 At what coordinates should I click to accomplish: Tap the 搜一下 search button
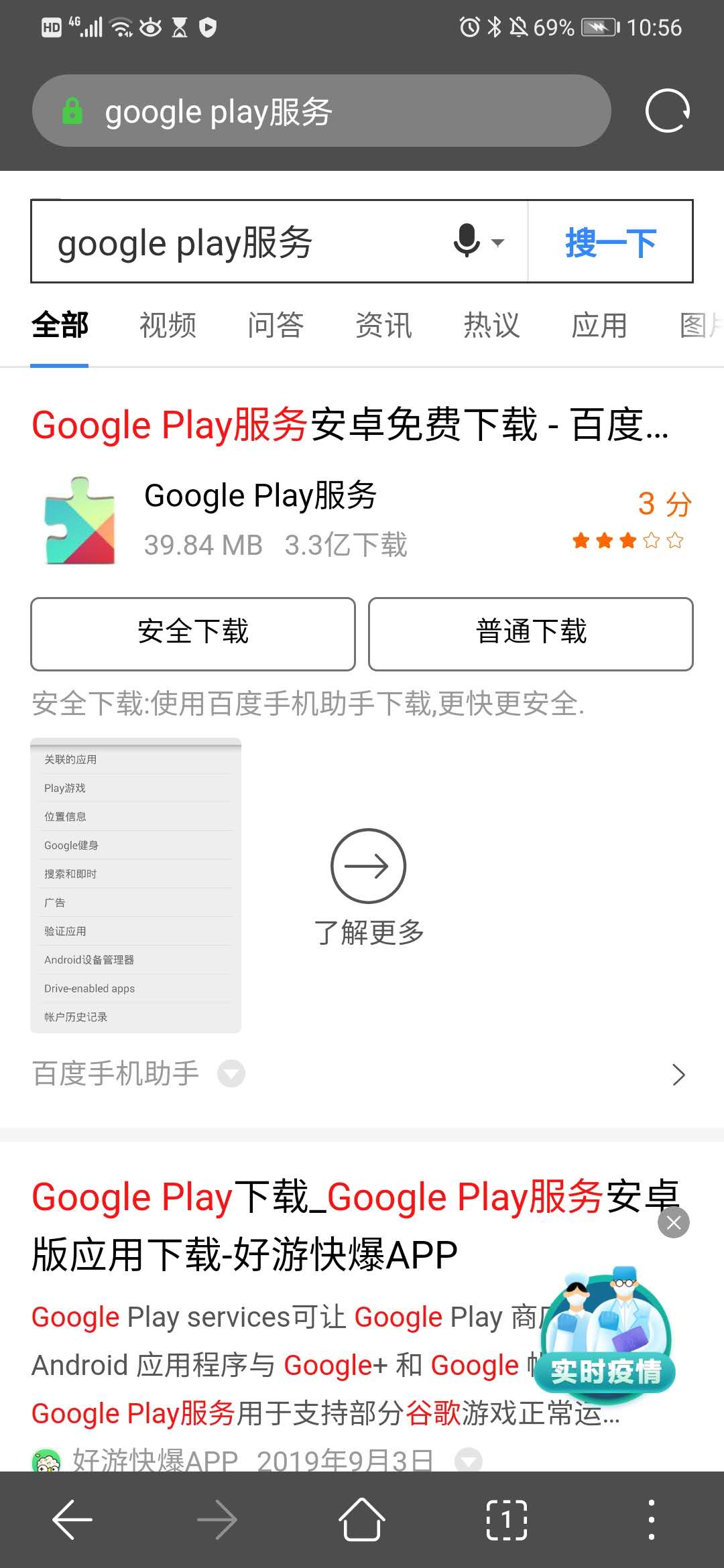[x=610, y=242]
